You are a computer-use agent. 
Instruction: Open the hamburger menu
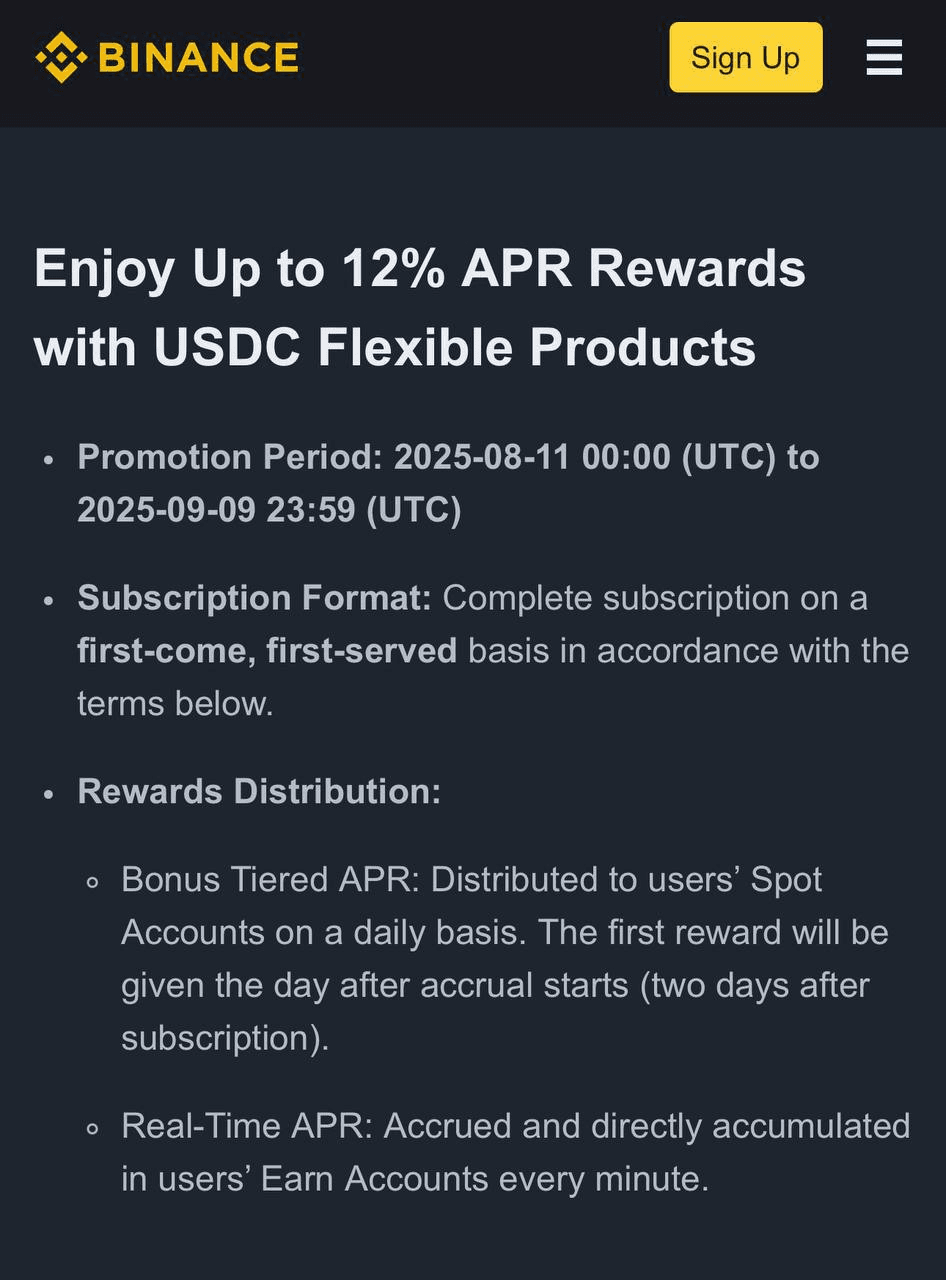(884, 58)
